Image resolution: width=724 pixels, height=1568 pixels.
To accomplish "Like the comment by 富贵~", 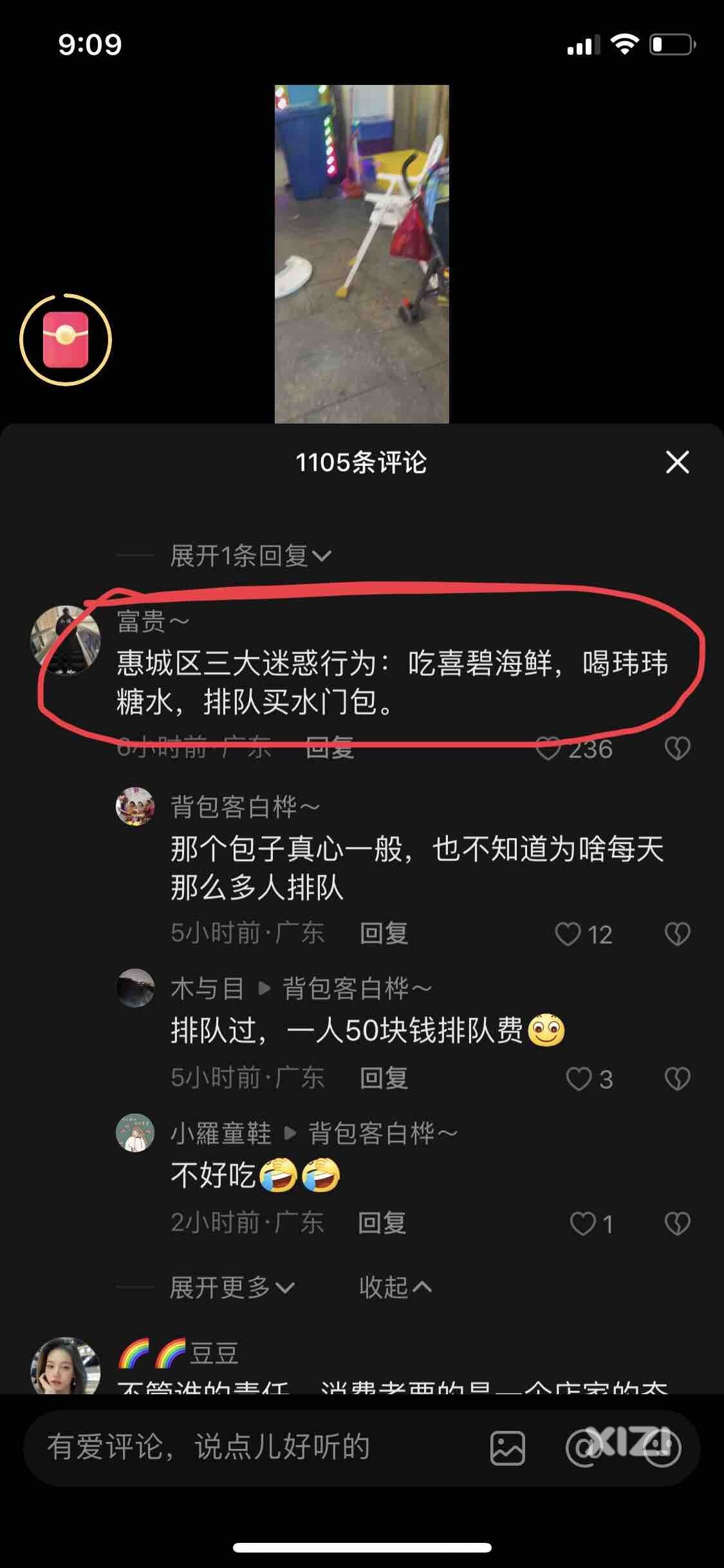I will pyautogui.click(x=549, y=749).
